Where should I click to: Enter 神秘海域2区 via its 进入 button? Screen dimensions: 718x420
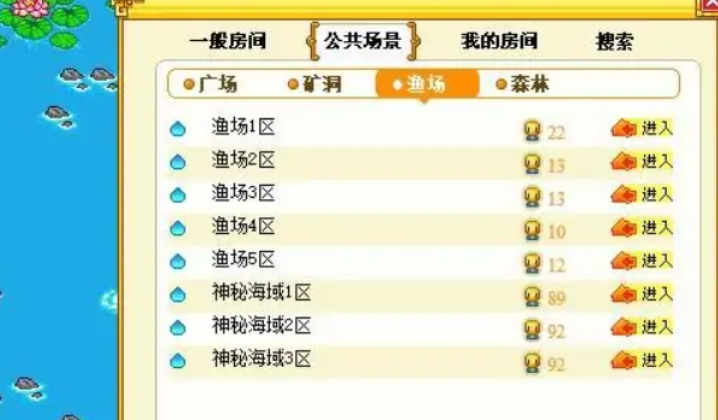coord(641,328)
